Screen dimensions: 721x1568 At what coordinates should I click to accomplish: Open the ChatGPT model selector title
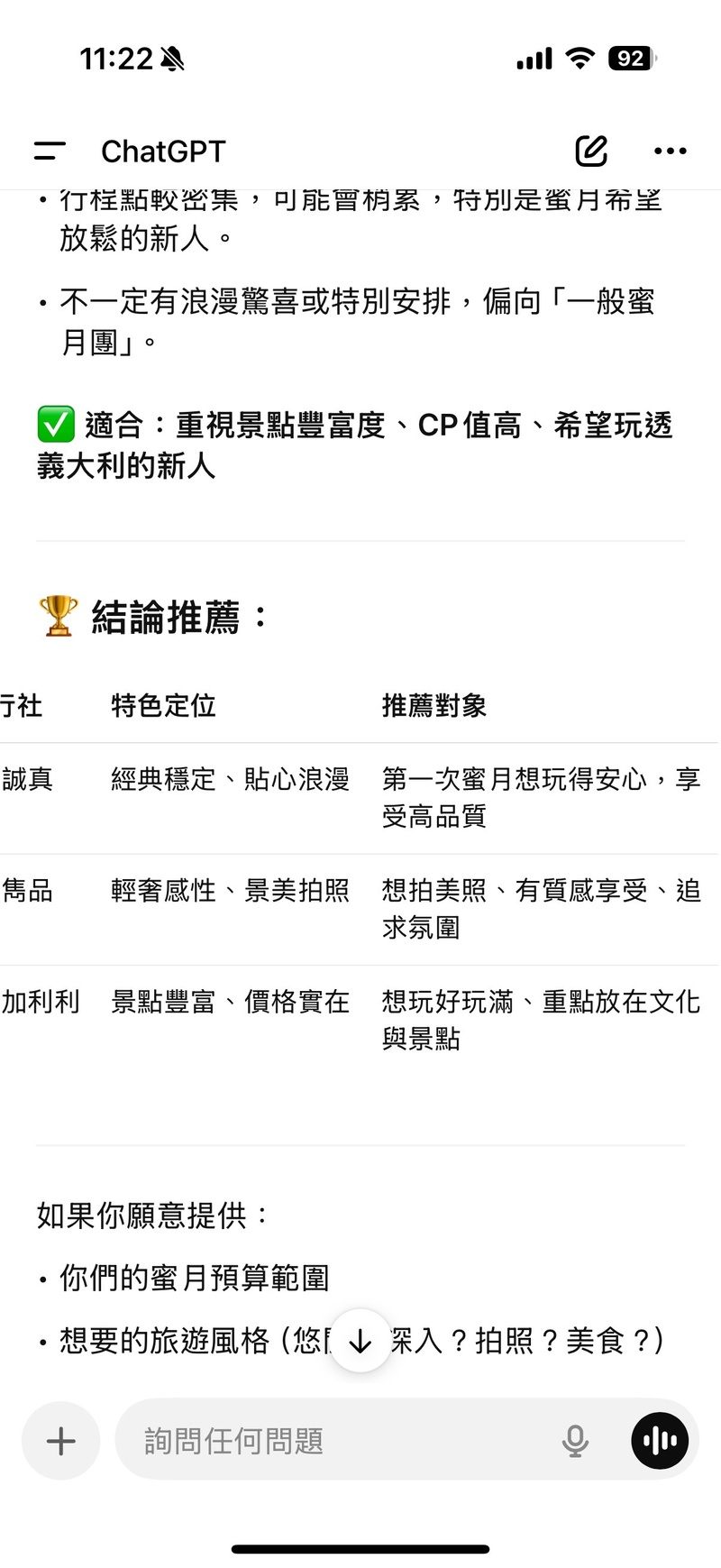(163, 151)
